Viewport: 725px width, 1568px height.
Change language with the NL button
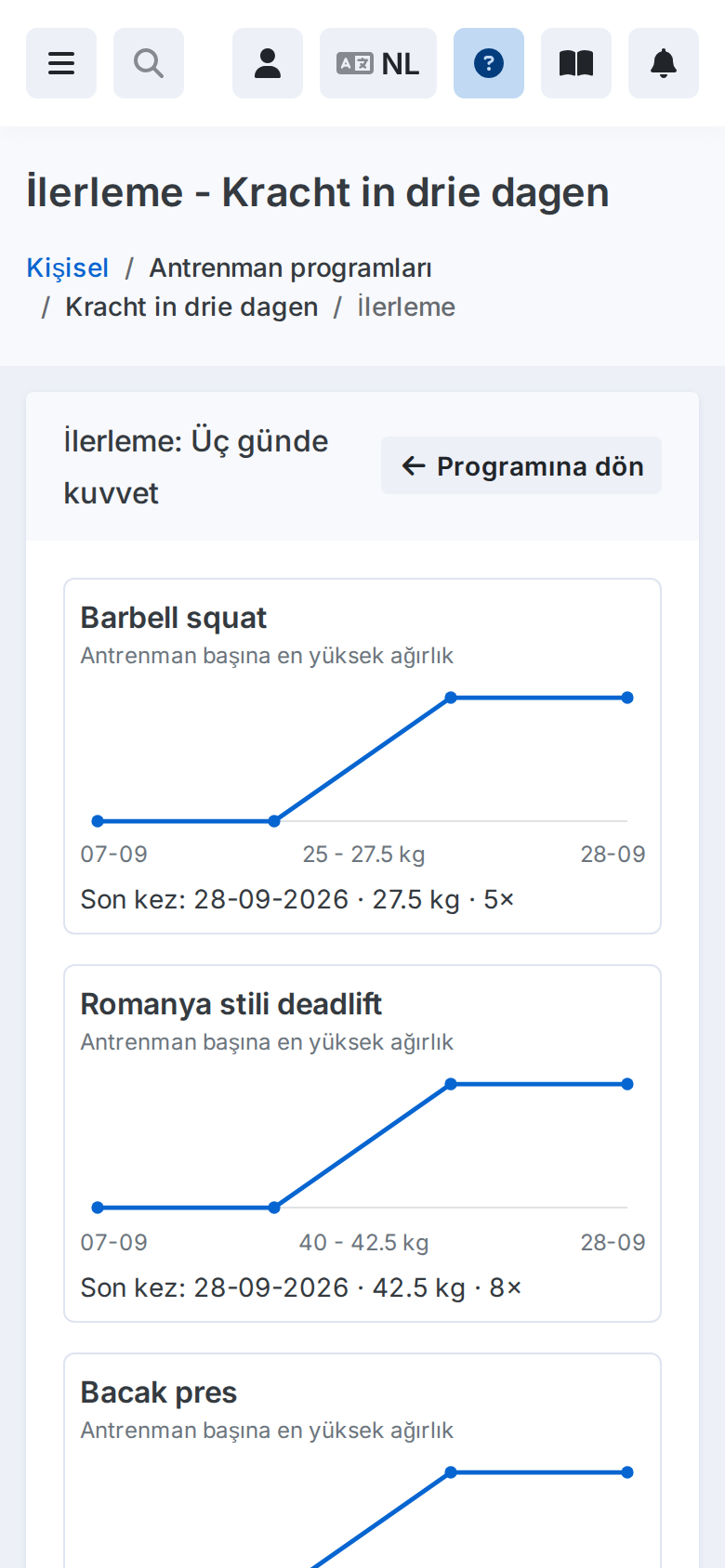[378, 63]
